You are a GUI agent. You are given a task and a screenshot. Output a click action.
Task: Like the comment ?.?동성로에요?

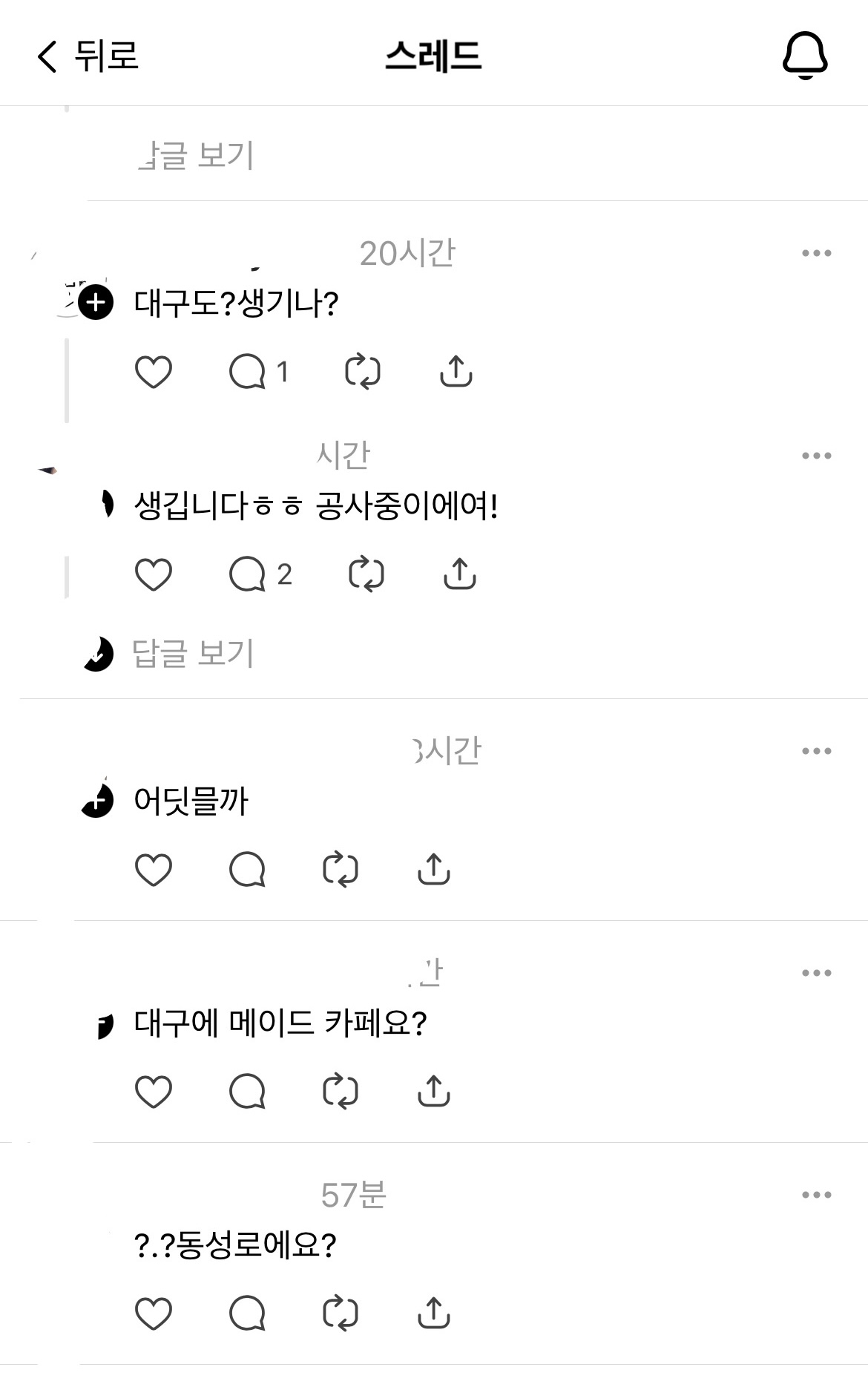[x=154, y=1313]
